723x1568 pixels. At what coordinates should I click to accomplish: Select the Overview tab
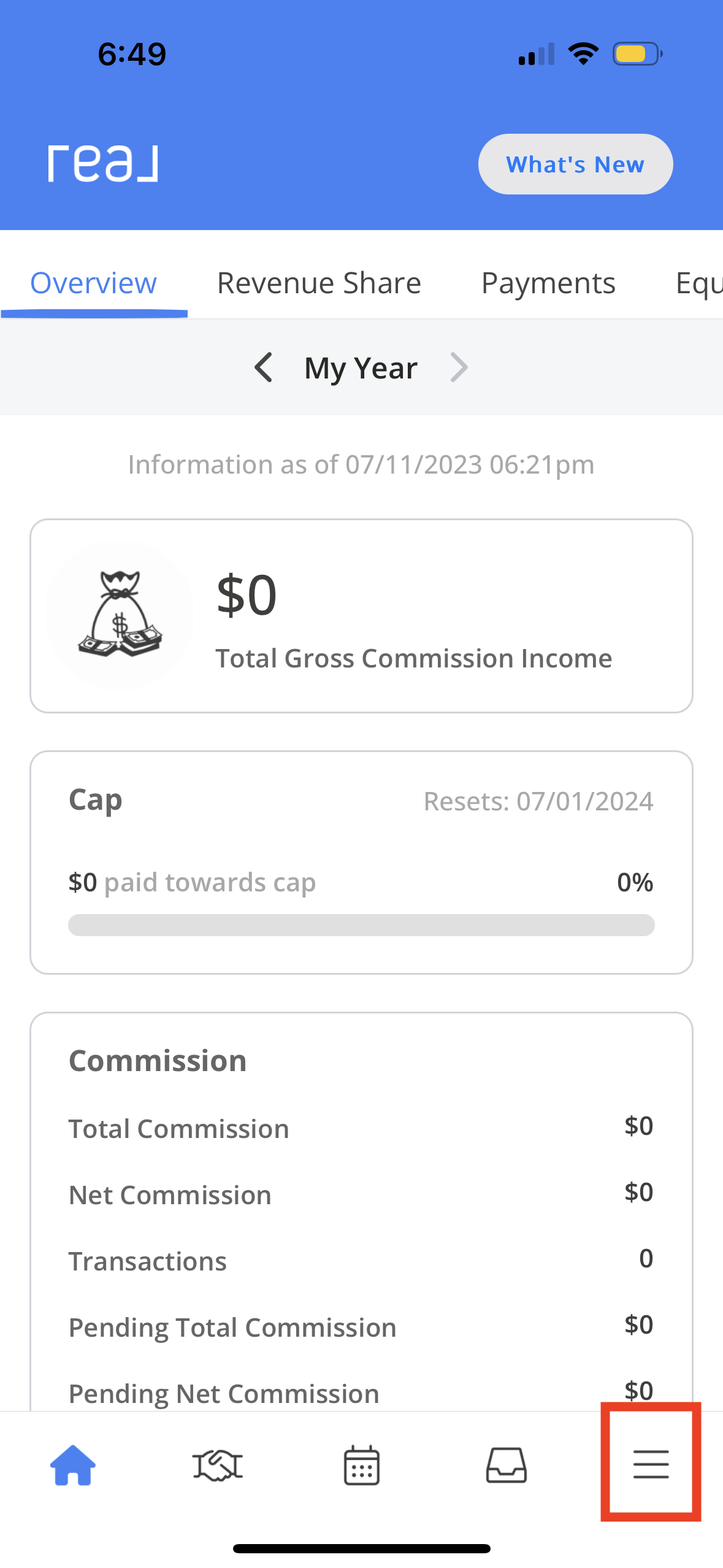point(93,282)
